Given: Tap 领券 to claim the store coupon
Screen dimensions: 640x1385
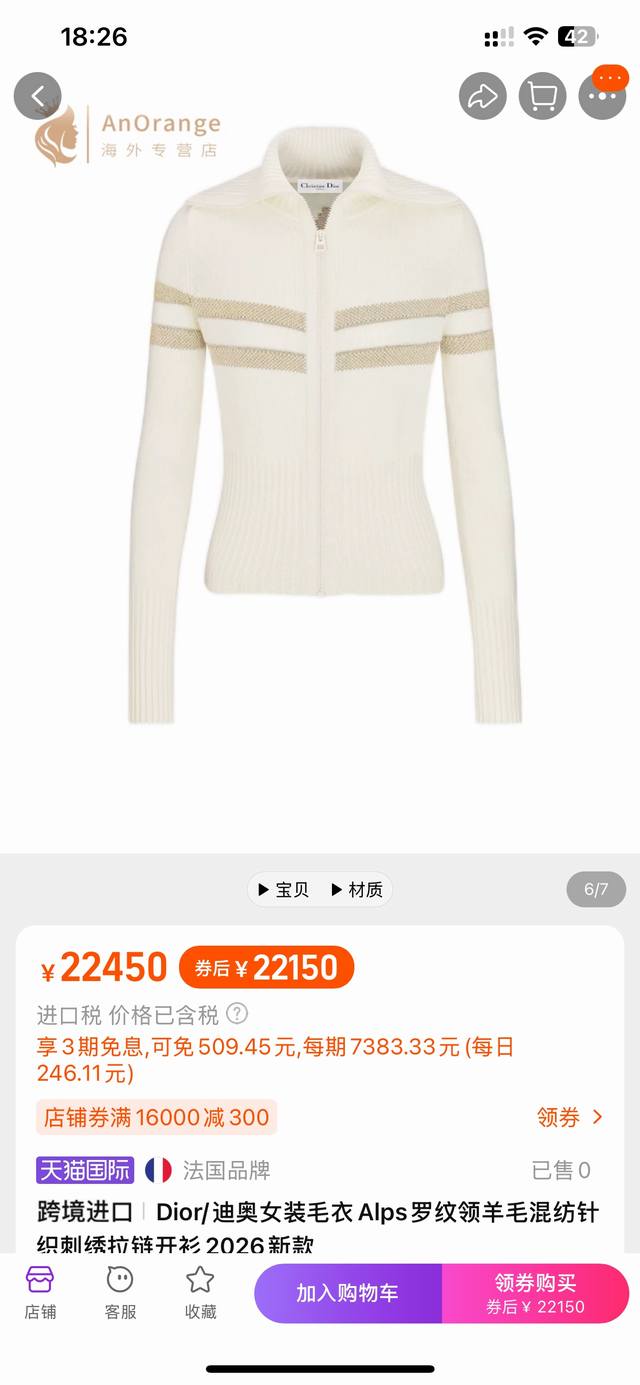Looking at the screenshot, I should coord(570,1117).
